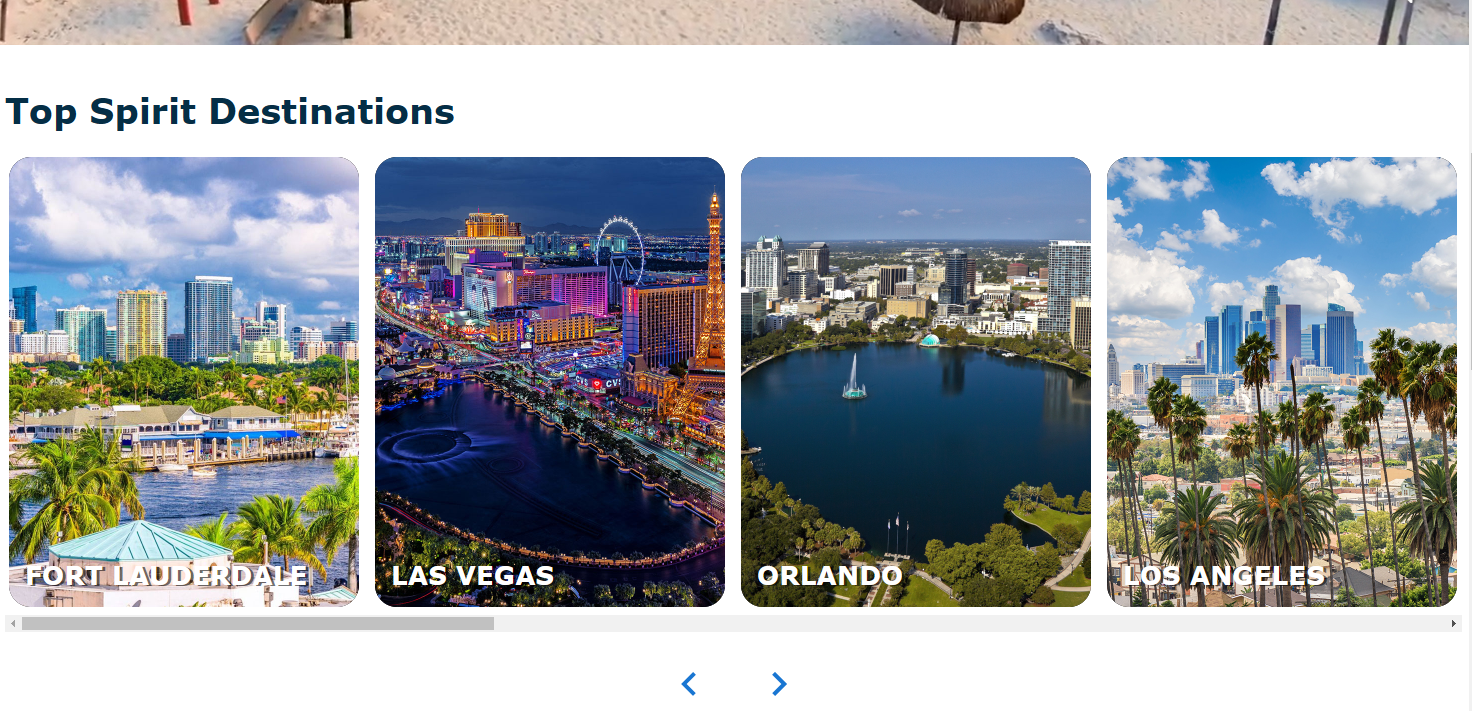Click the scrollbar's right arrow
The height and width of the screenshot is (711, 1472).
coord(1454,624)
